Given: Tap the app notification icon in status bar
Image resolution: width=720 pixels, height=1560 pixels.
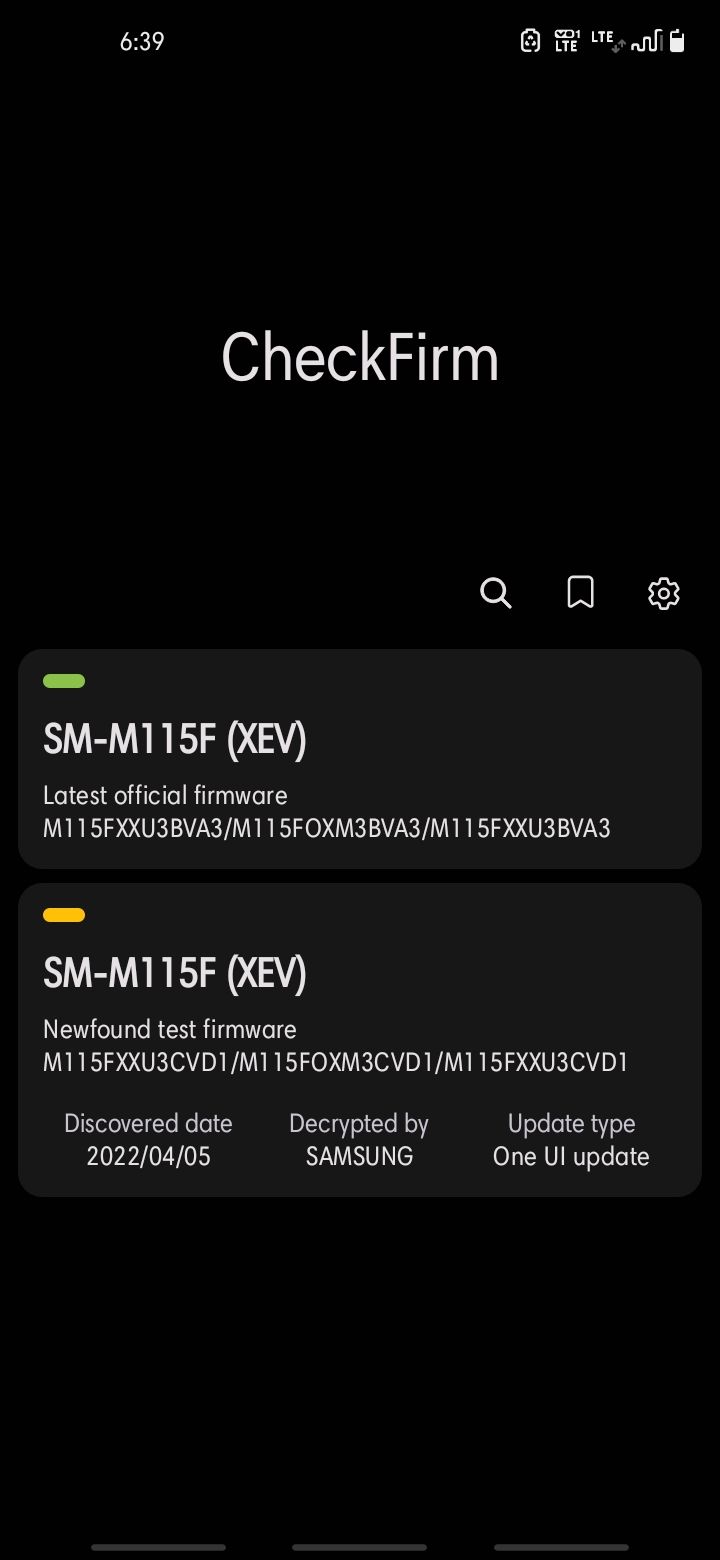Looking at the screenshot, I should coord(530,41).
